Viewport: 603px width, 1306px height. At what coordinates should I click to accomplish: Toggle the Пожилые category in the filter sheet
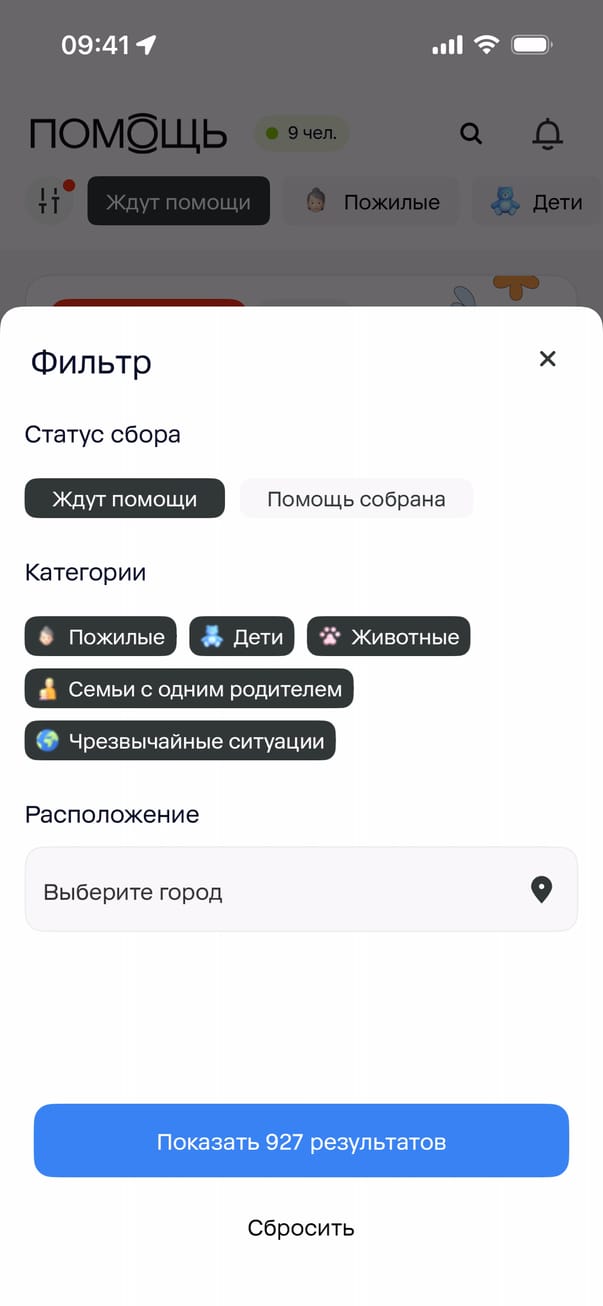101,637
